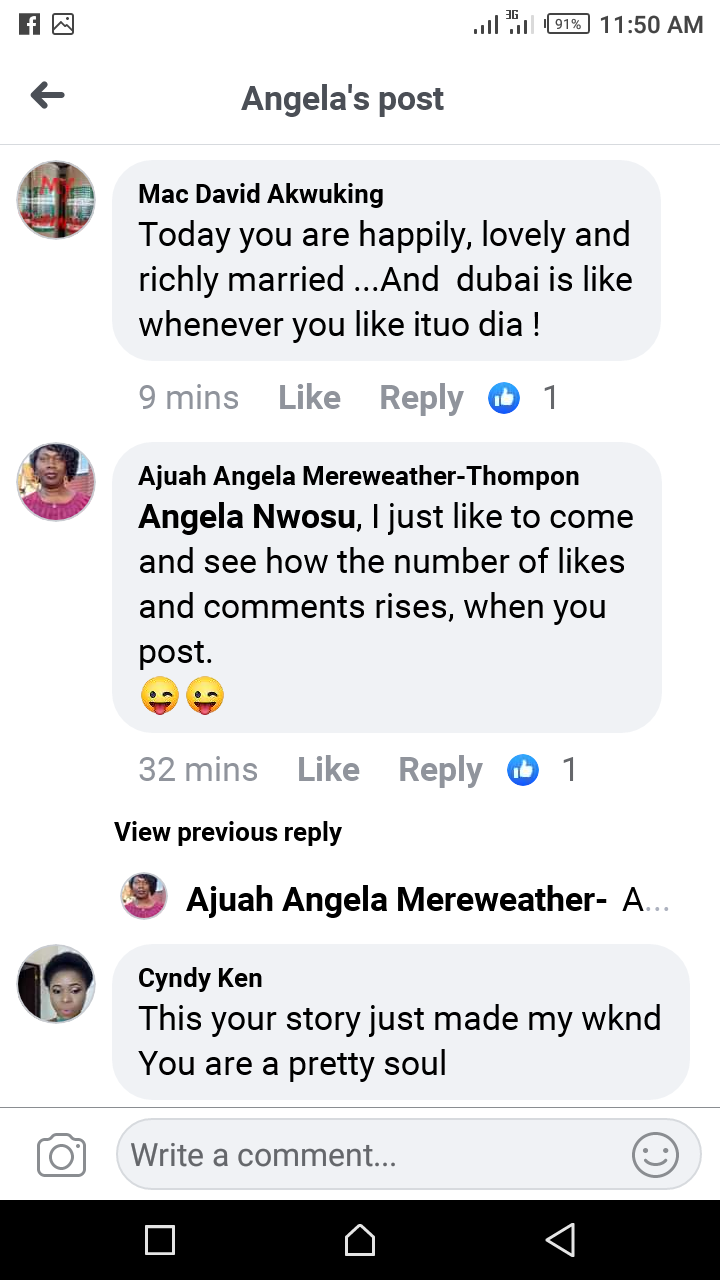This screenshot has width=720, height=1280.
Task: Like the comment posted 32 mins ago
Action: point(328,770)
